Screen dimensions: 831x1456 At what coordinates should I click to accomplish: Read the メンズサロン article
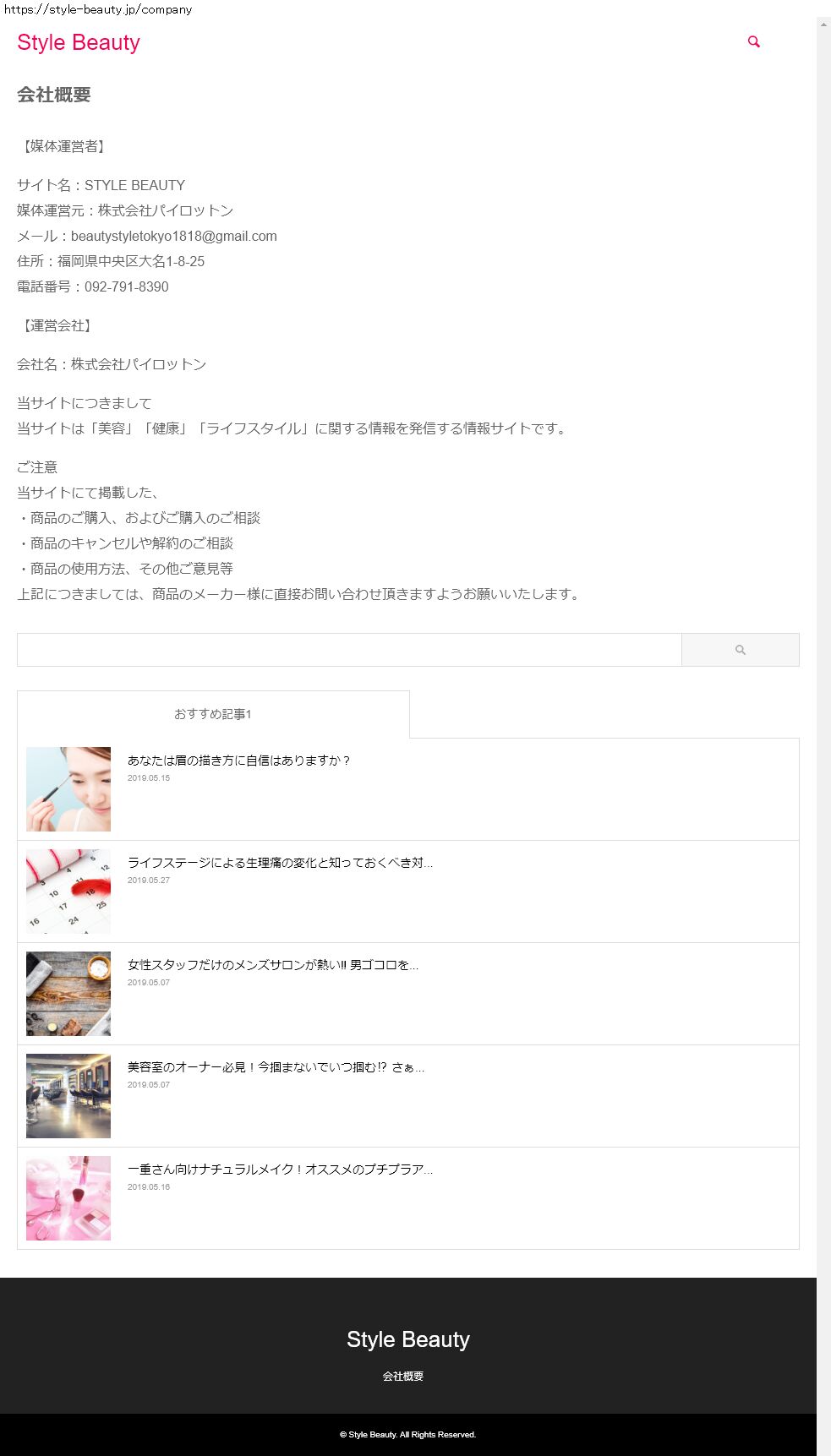tap(272, 965)
